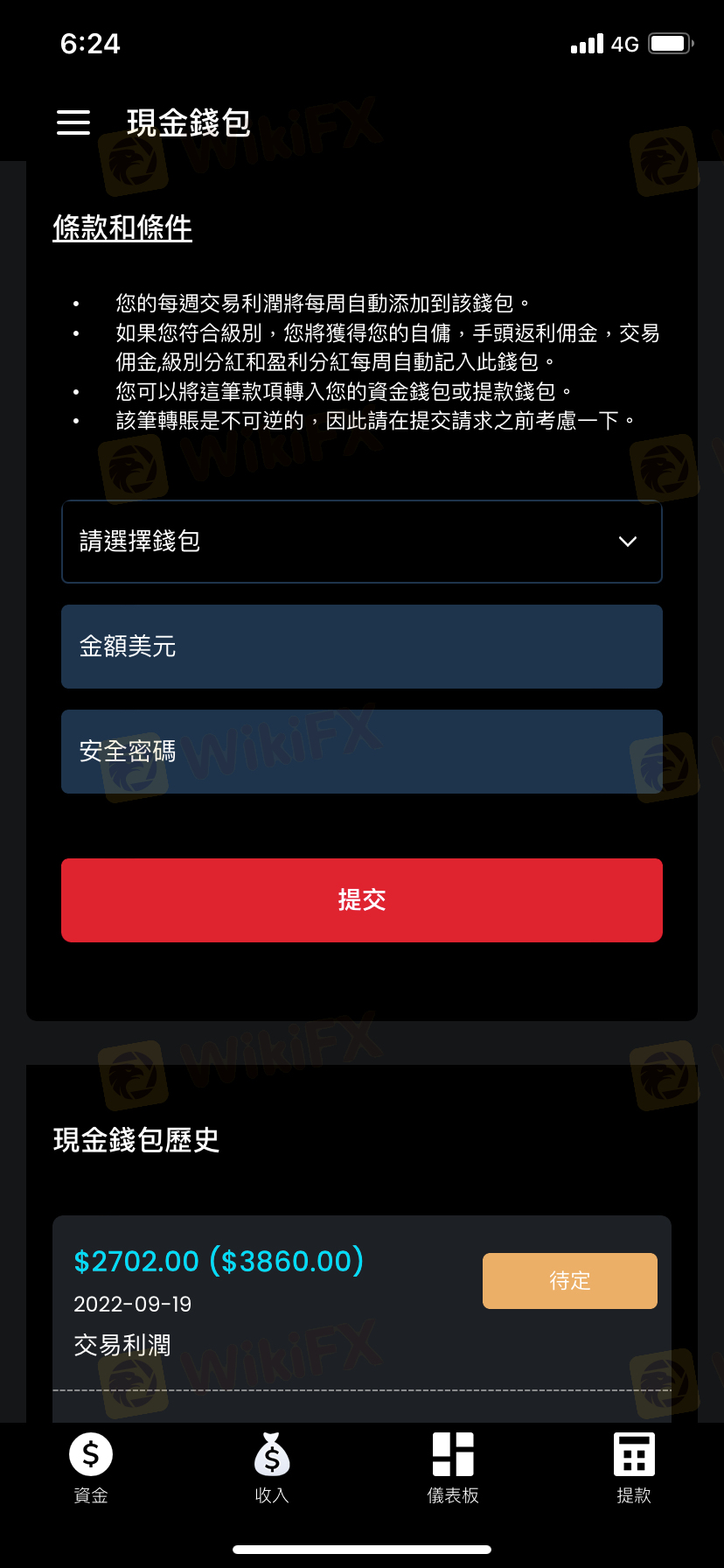Go to the 收入 tab
Viewport: 724px width, 1568px height.
click(272, 1468)
